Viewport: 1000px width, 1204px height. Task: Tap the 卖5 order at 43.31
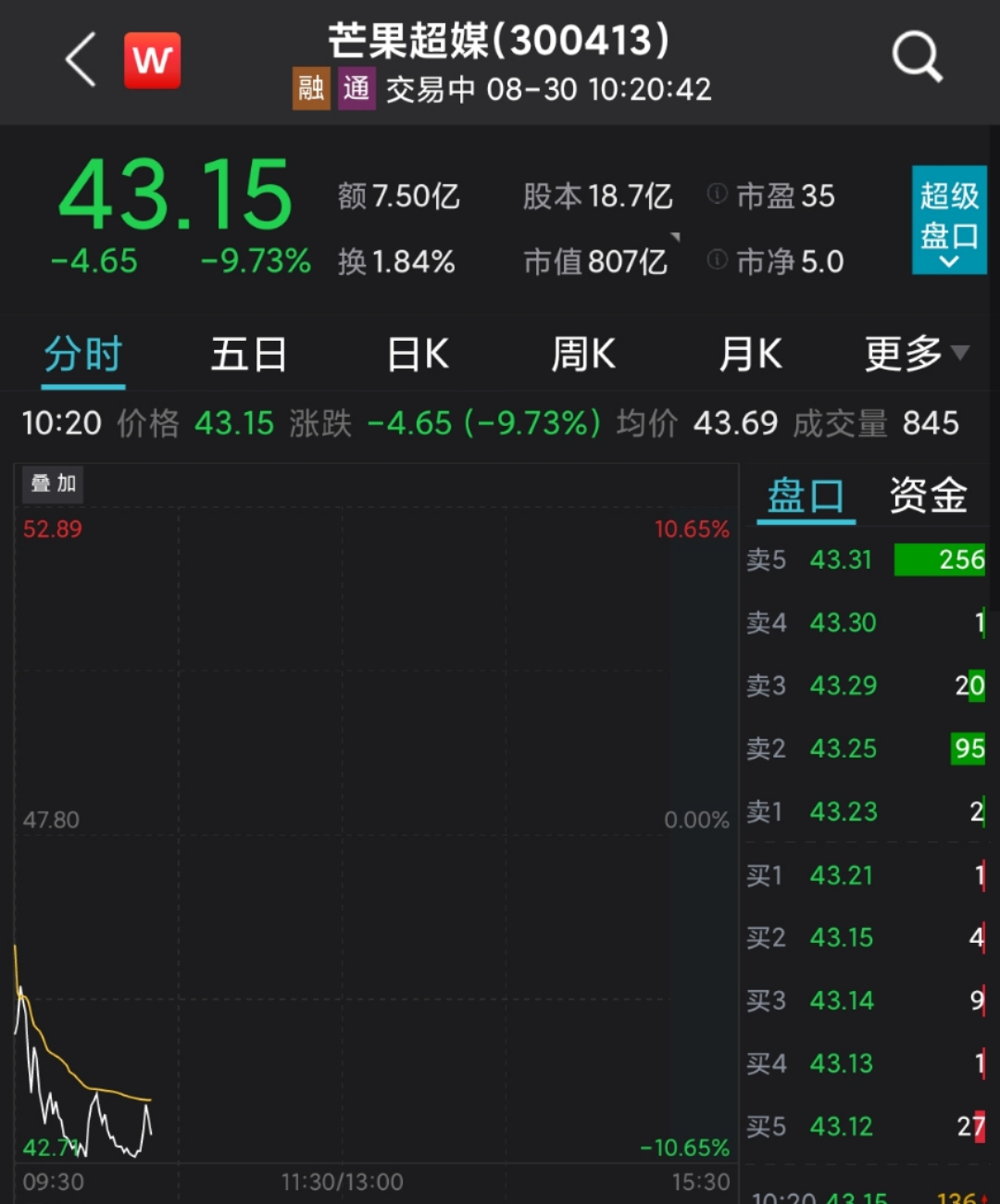coord(865,560)
